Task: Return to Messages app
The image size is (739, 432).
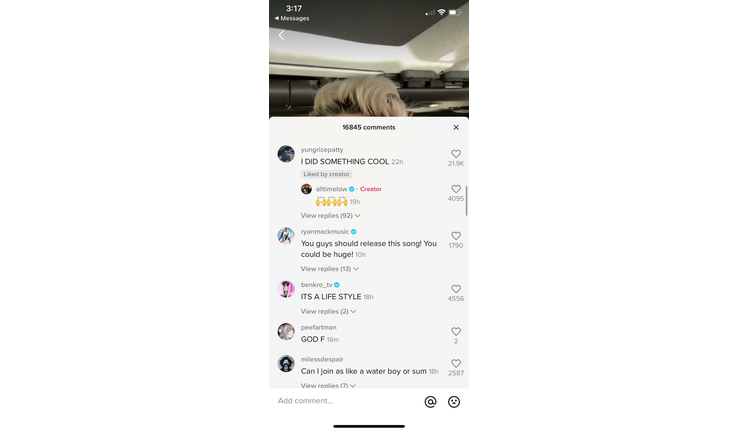Action: [294, 18]
